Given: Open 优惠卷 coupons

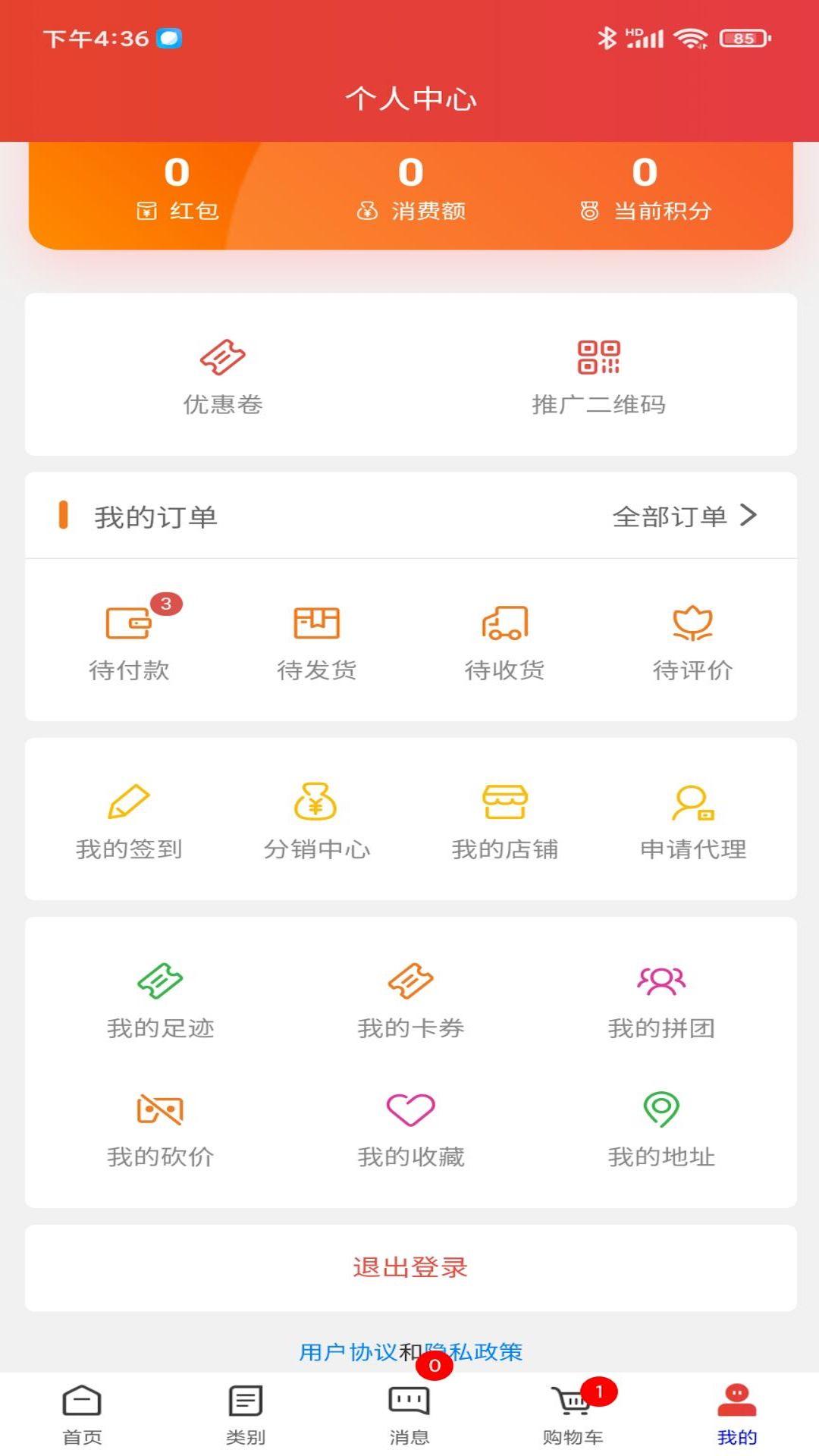Looking at the screenshot, I should pos(223,377).
